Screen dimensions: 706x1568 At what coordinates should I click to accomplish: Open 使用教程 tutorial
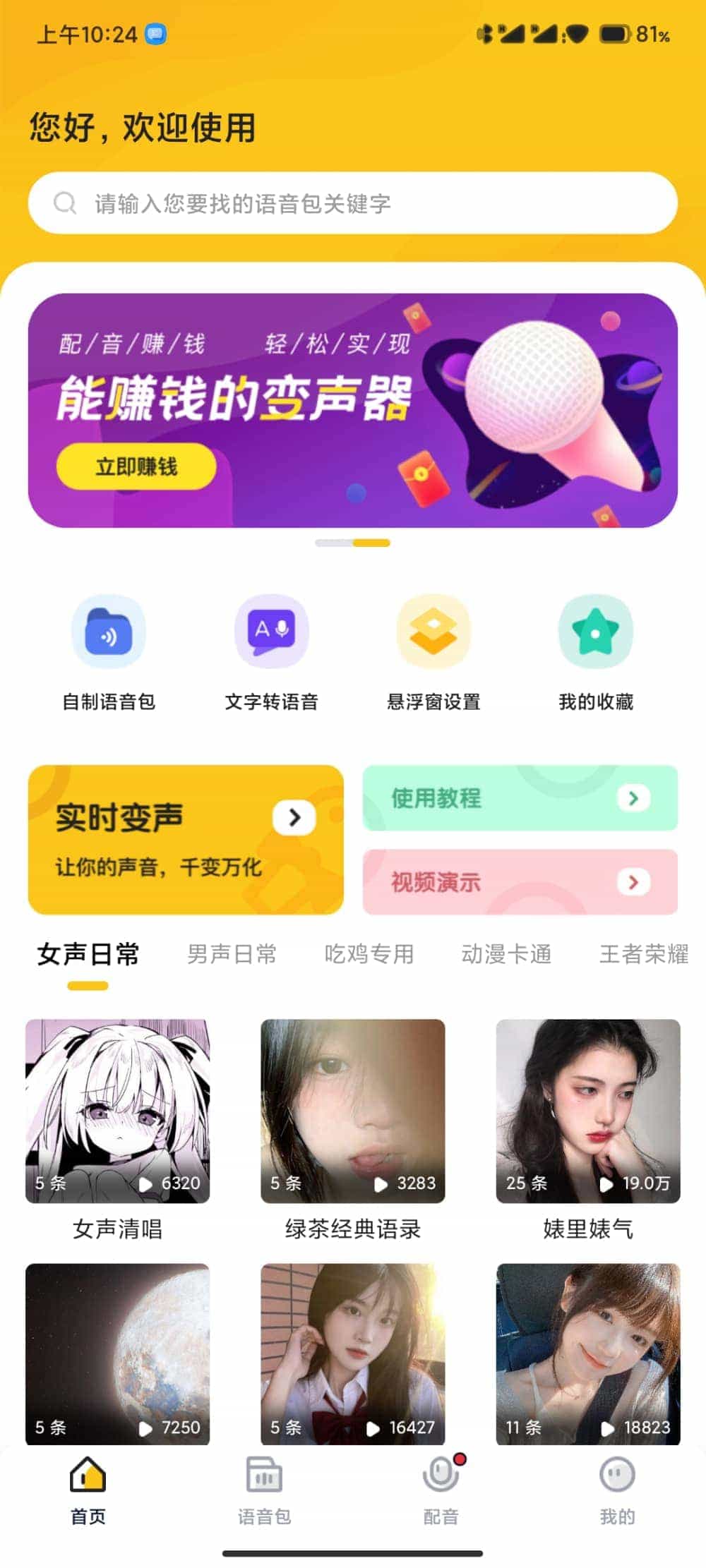[520, 798]
